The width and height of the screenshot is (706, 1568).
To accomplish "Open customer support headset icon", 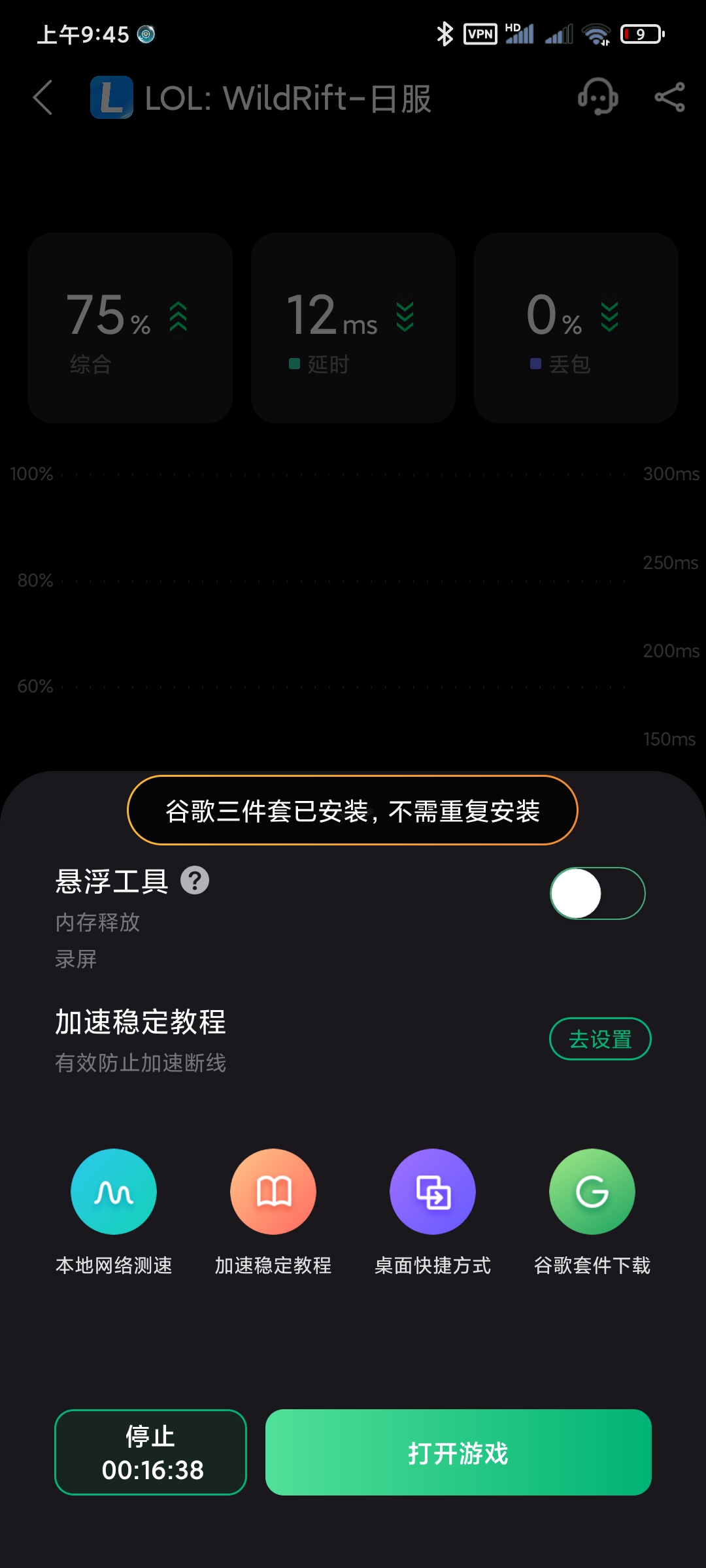I will click(x=597, y=97).
